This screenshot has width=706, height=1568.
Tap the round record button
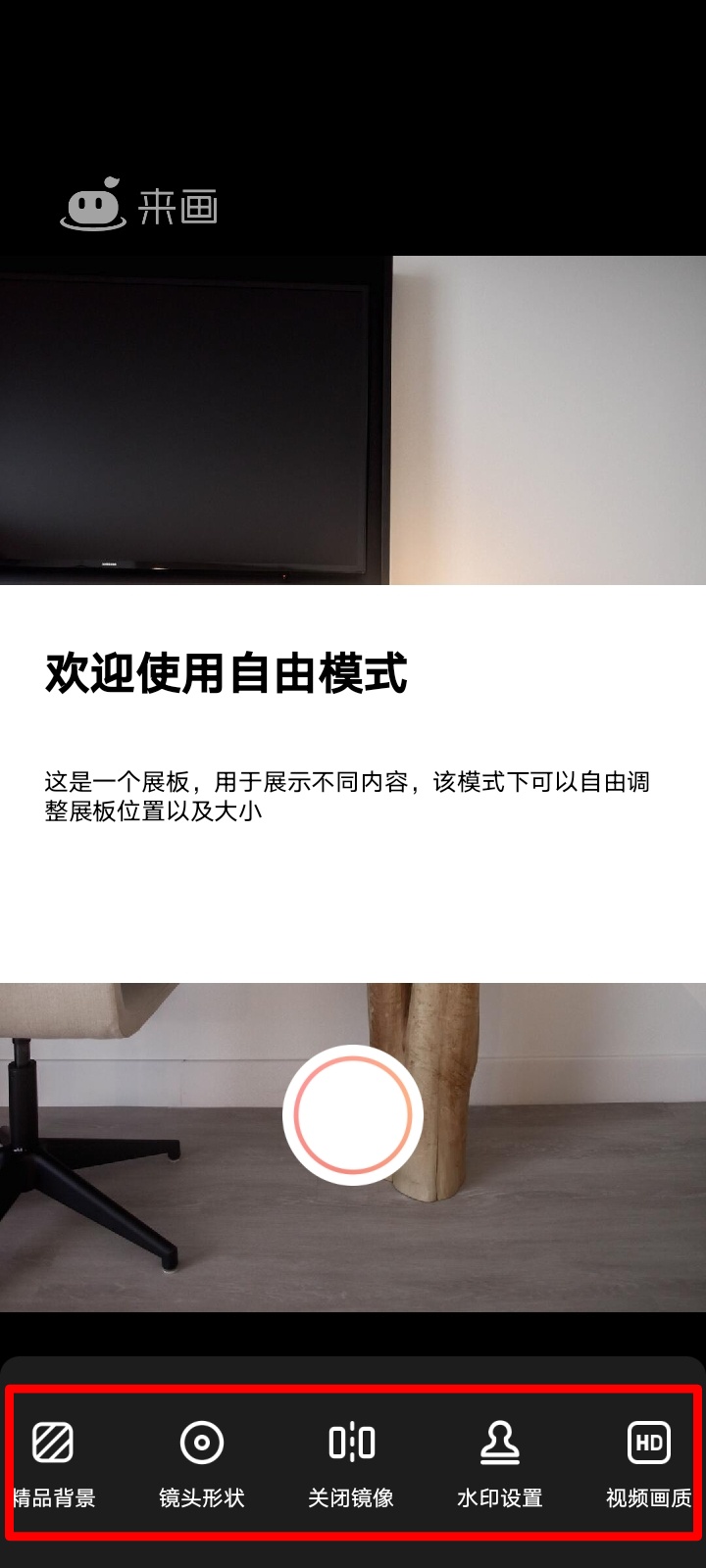click(353, 1115)
